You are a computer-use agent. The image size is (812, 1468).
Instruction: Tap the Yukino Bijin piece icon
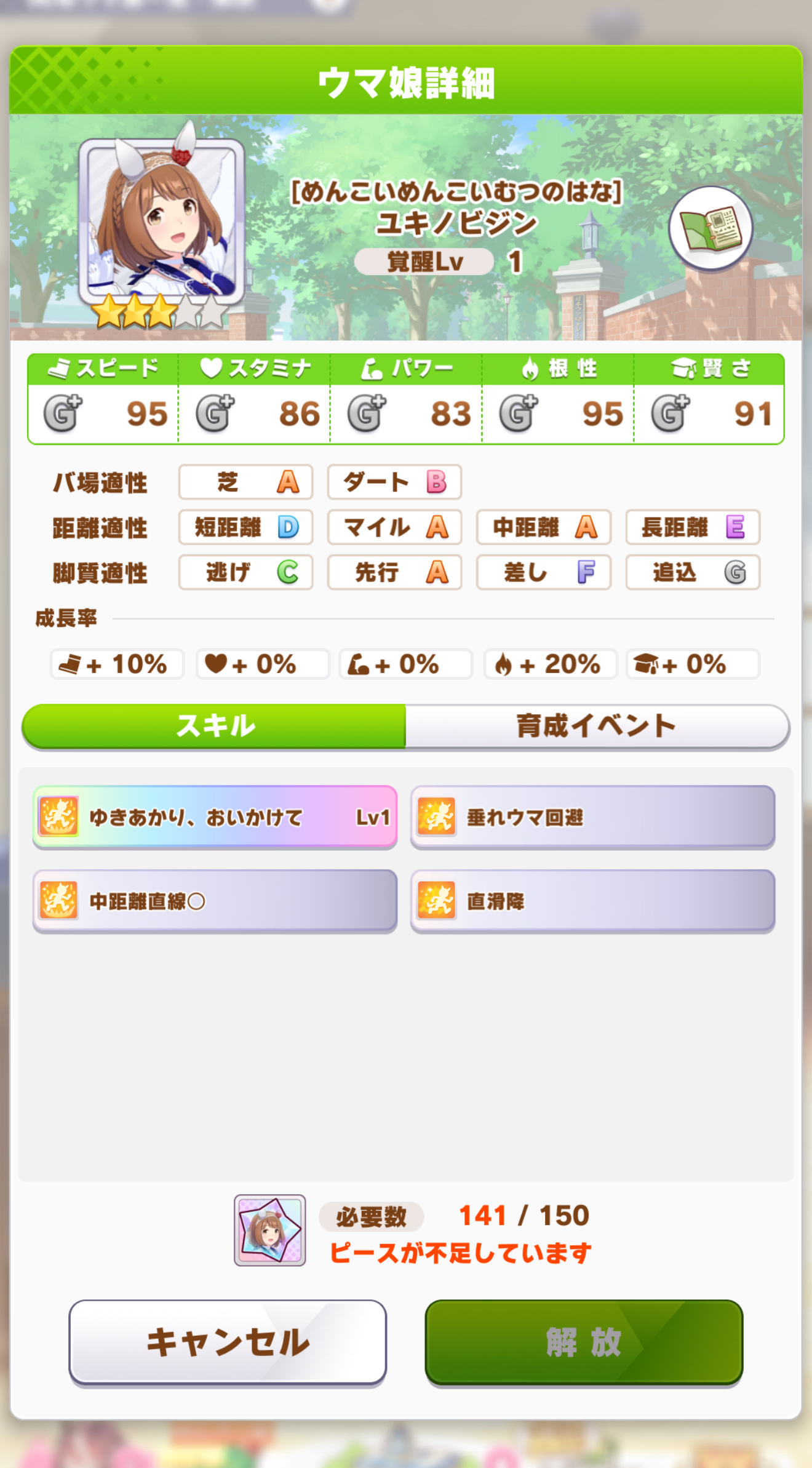tap(269, 1231)
